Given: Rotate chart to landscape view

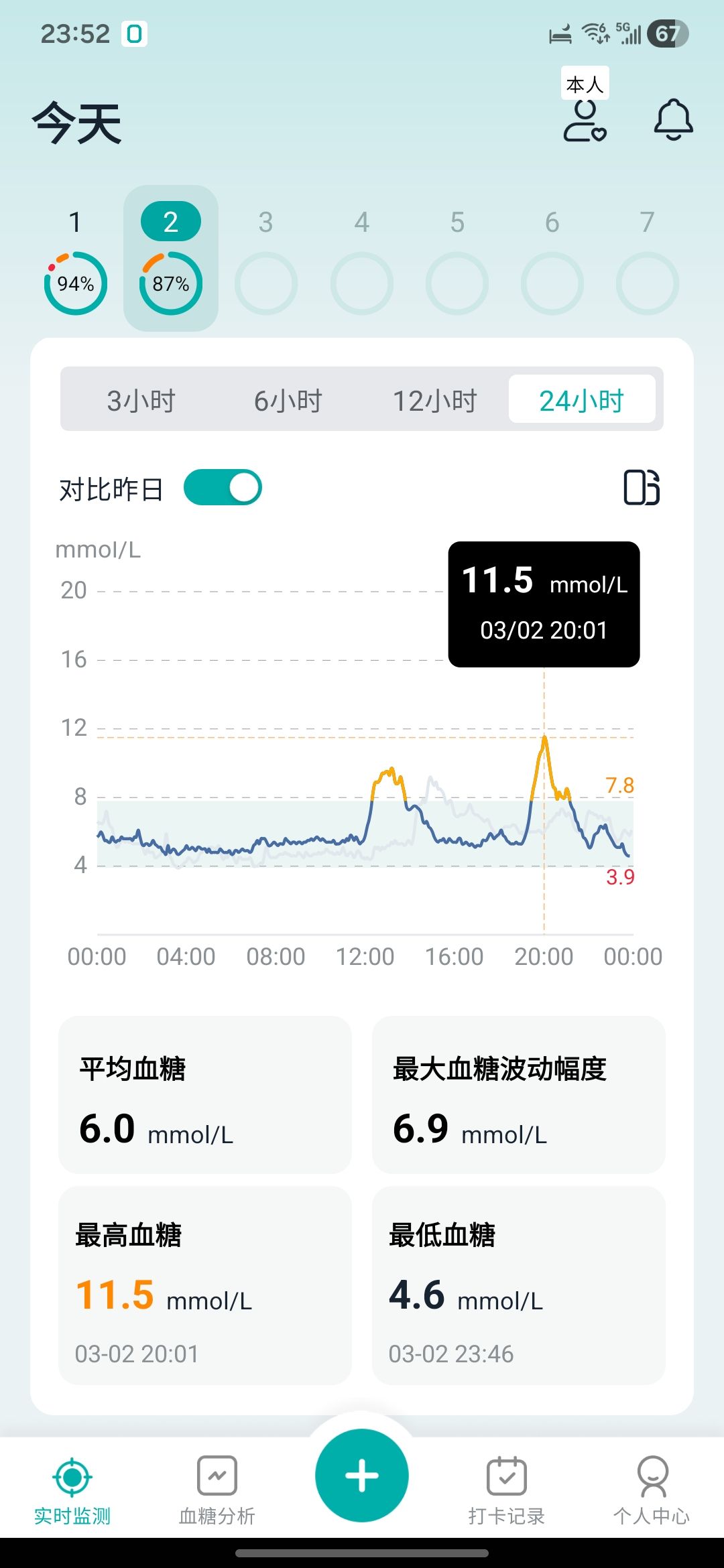Looking at the screenshot, I should point(642,487).
